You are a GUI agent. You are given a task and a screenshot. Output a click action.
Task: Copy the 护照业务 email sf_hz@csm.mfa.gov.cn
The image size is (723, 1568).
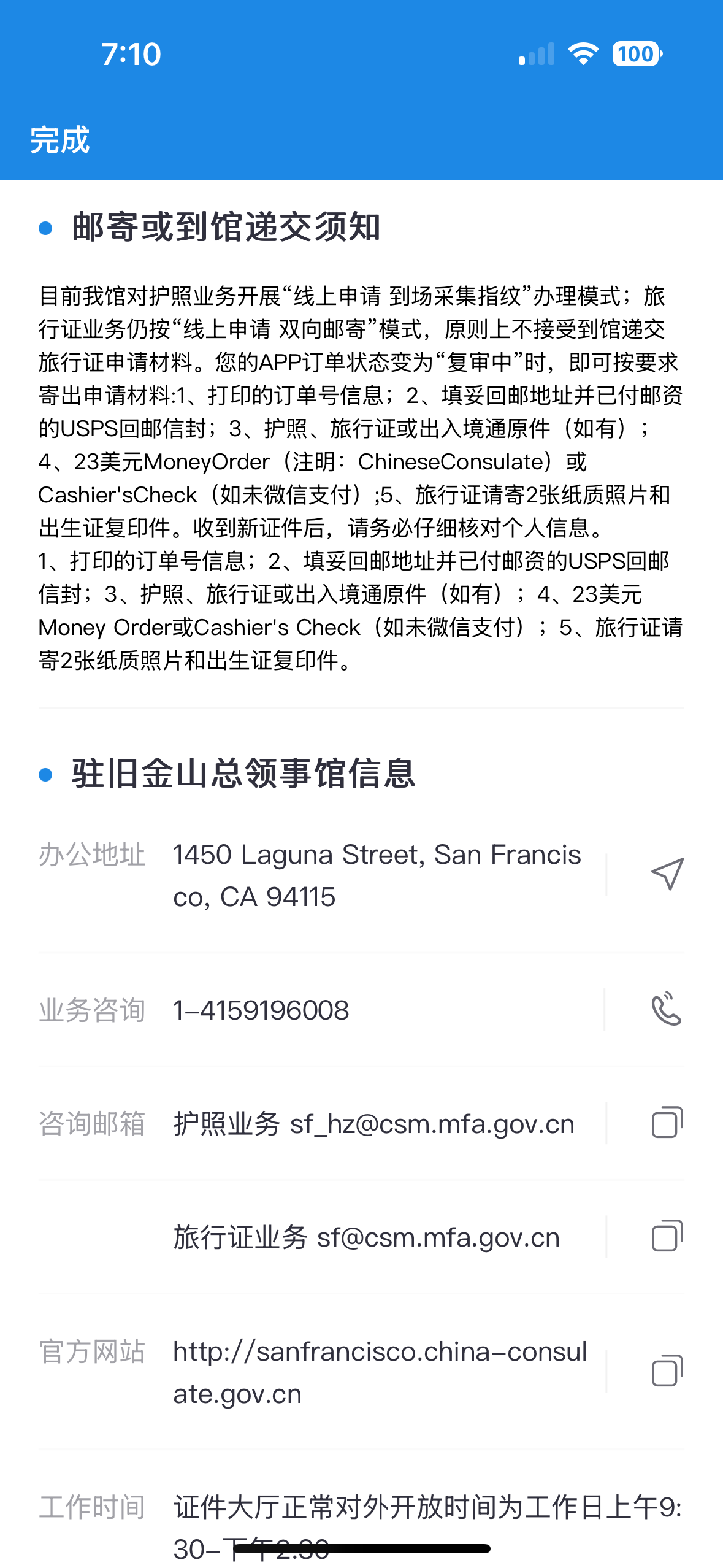(667, 1123)
